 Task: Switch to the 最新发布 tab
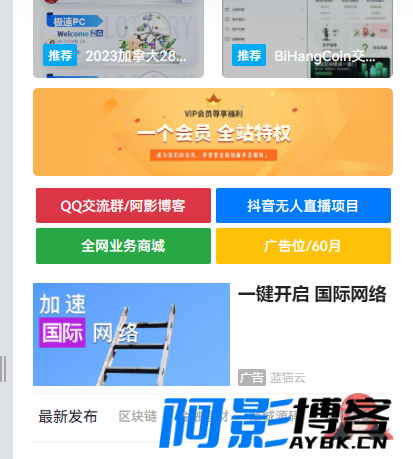[68, 417]
